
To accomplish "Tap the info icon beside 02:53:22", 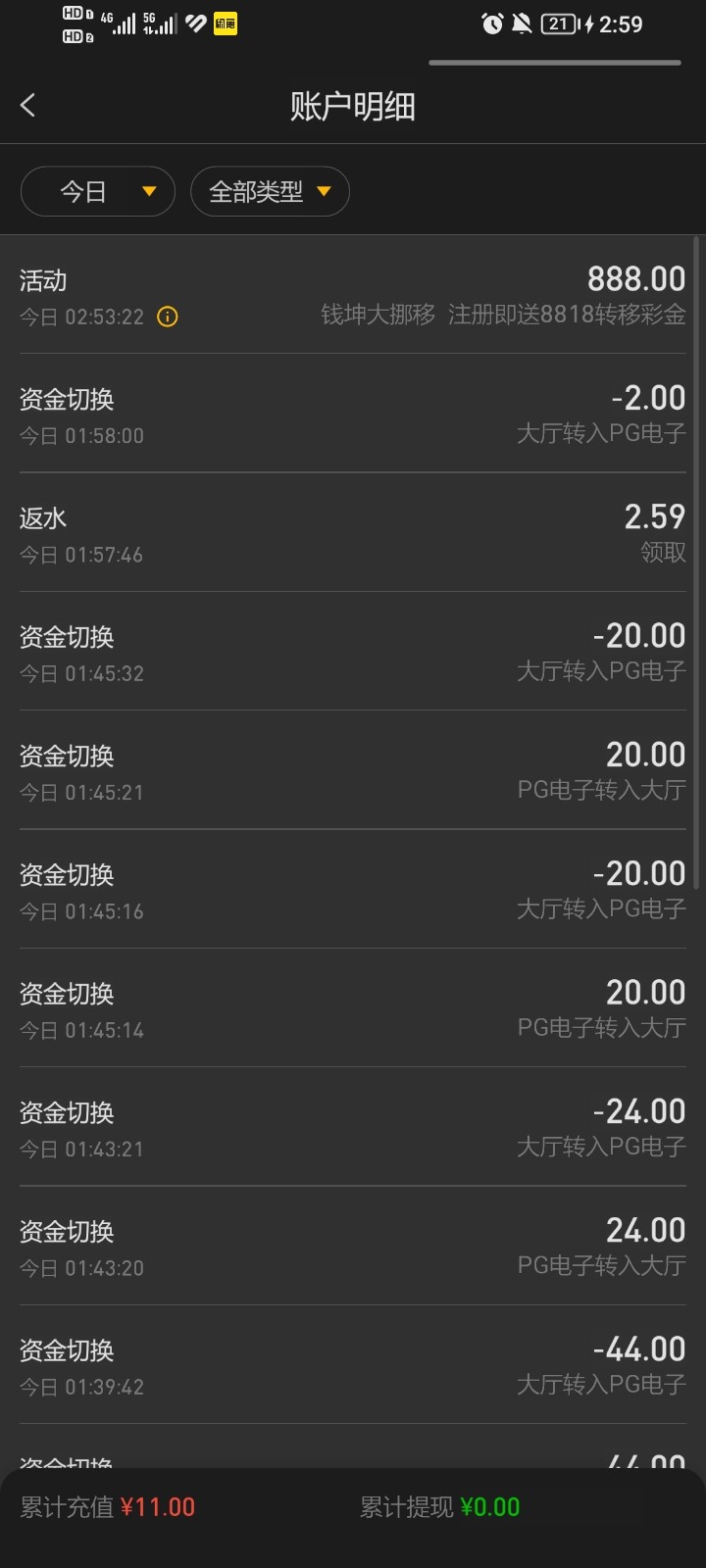I will point(168,317).
